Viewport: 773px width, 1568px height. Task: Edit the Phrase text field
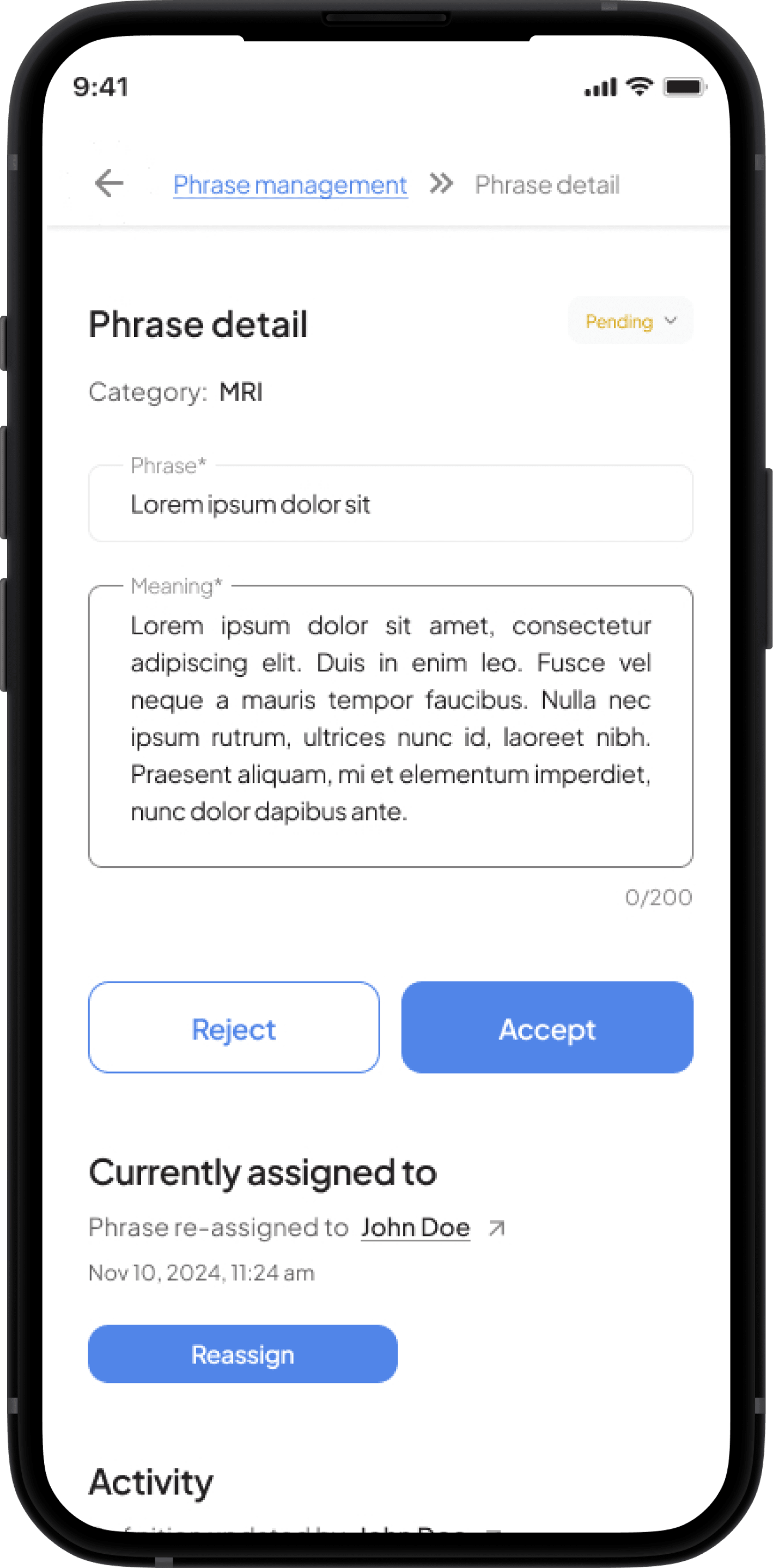tap(390, 505)
